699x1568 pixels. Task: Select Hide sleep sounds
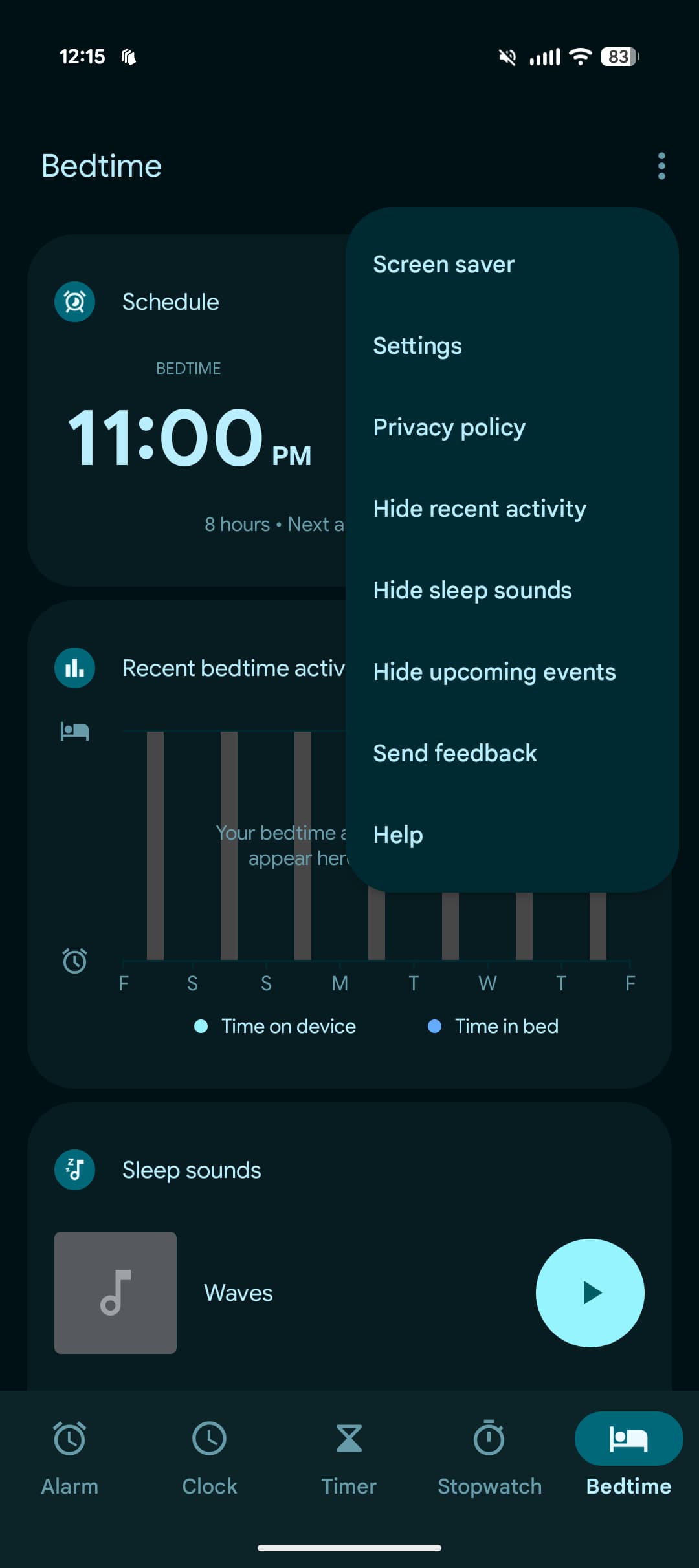click(x=472, y=591)
